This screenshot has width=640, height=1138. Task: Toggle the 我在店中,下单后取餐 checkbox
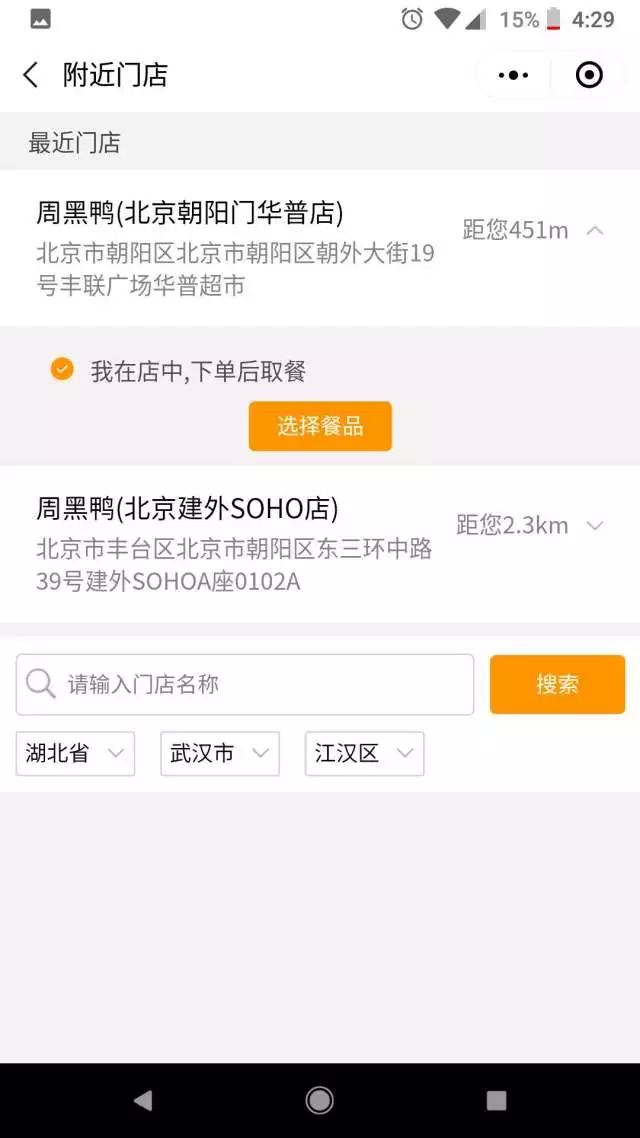pyautogui.click(x=62, y=370)
